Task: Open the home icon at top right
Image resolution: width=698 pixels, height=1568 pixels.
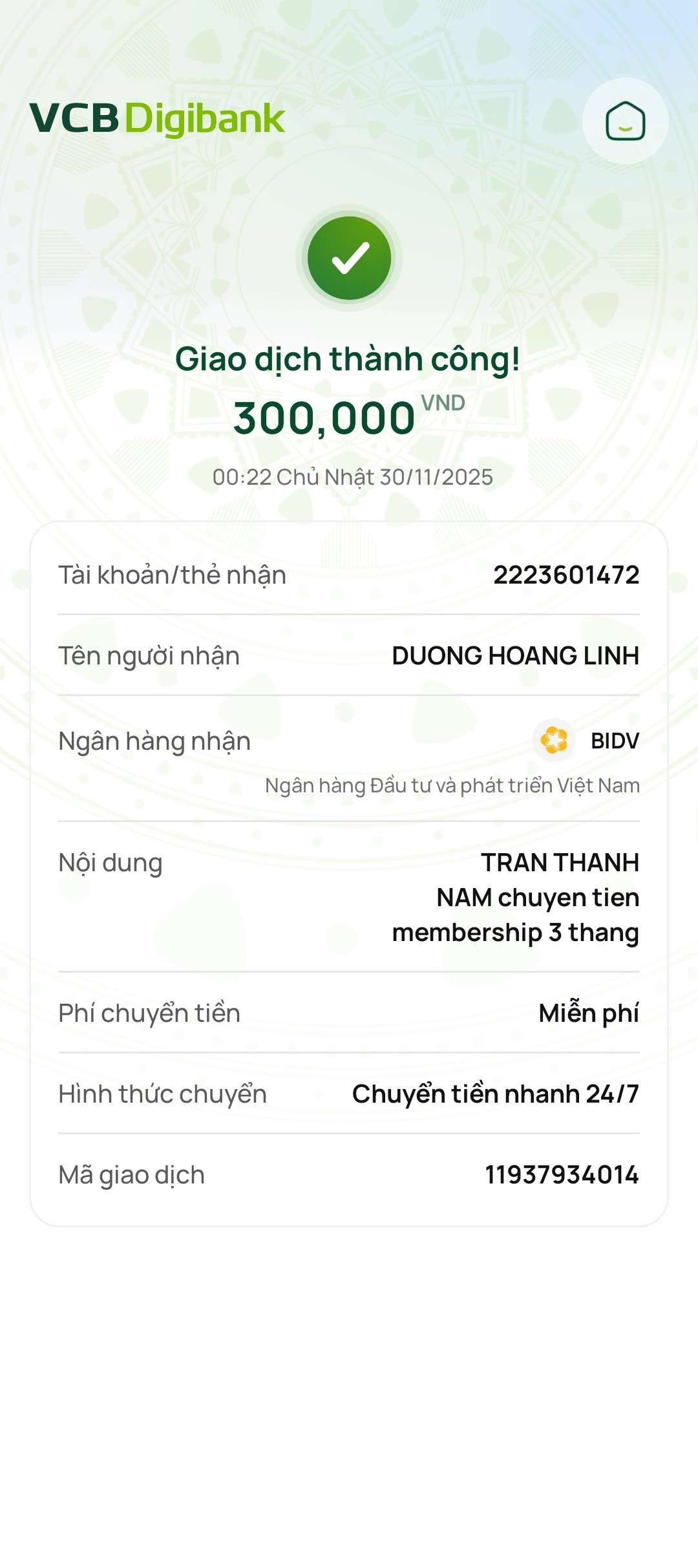Action: point(625,121)
